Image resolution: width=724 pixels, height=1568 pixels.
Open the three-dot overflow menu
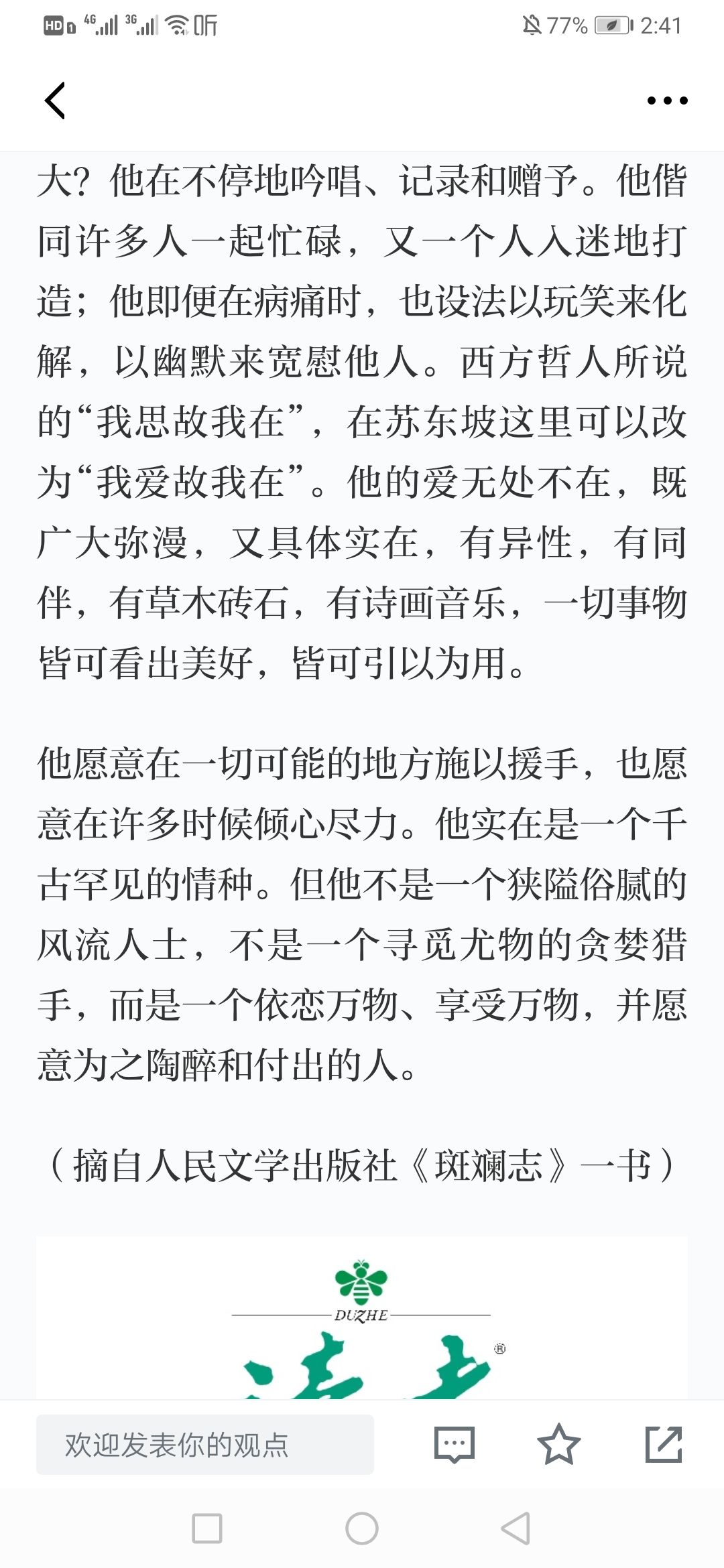pos(667,101)
